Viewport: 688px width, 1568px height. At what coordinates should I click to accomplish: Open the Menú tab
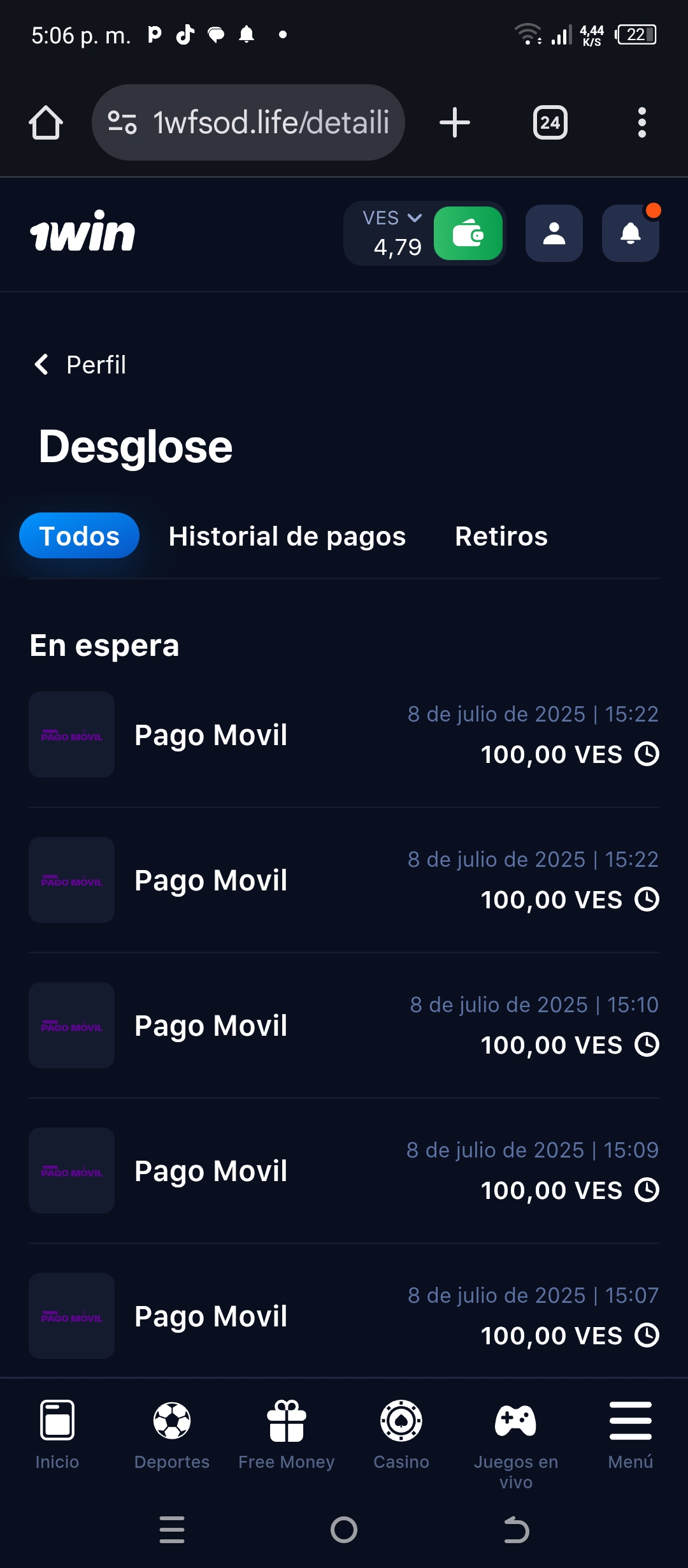coord(631,1435)
